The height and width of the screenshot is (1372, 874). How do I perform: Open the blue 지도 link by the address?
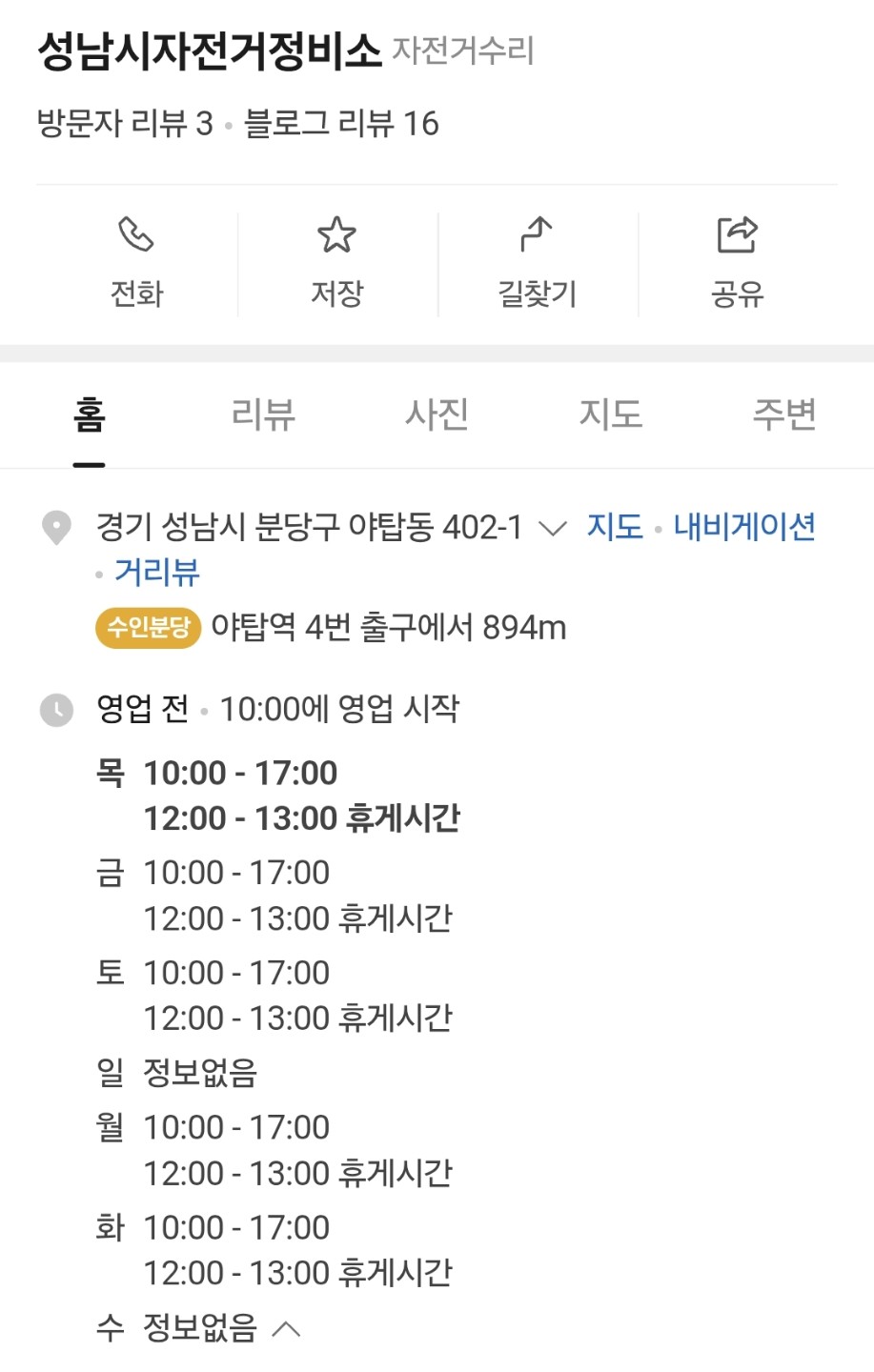tap(615, 527)
